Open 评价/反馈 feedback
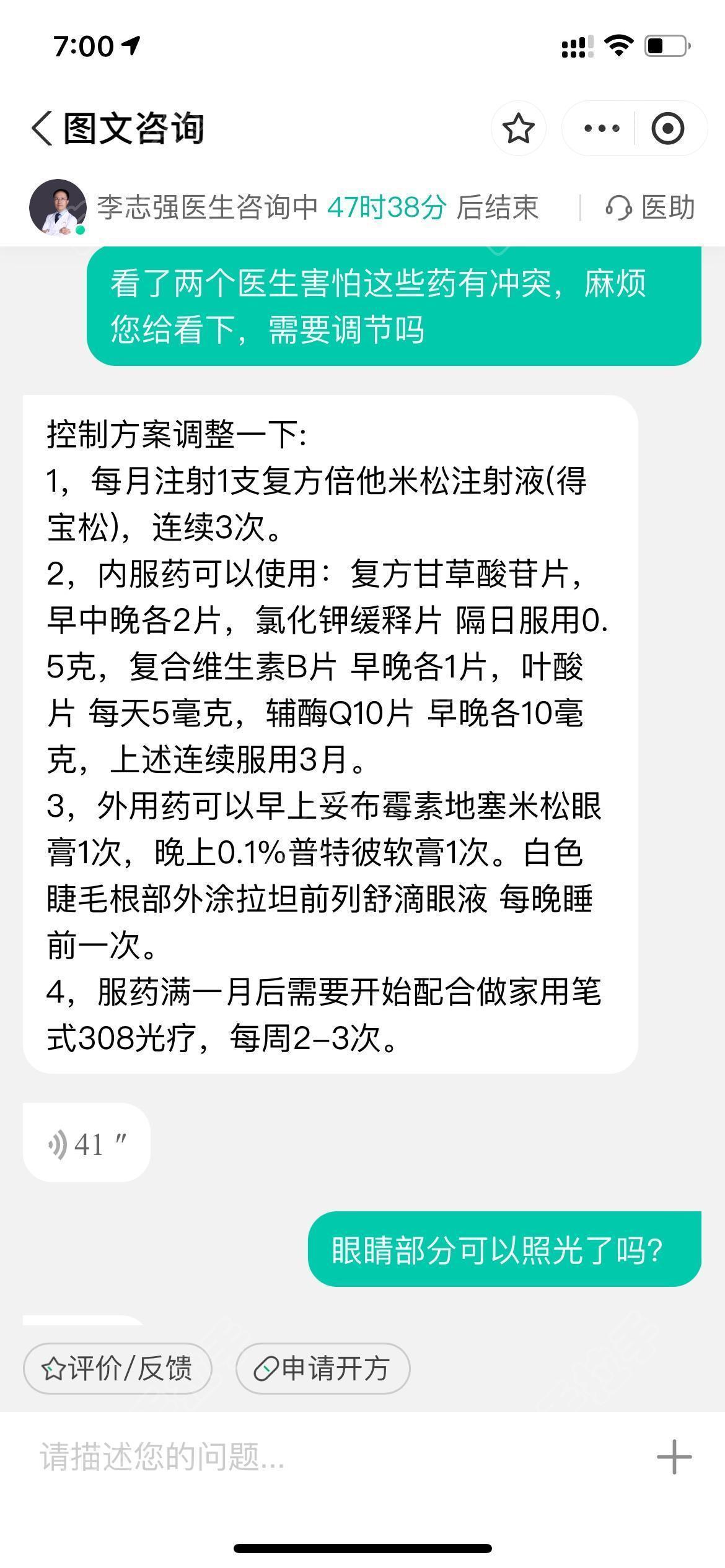 click(x=118, y=1369)
